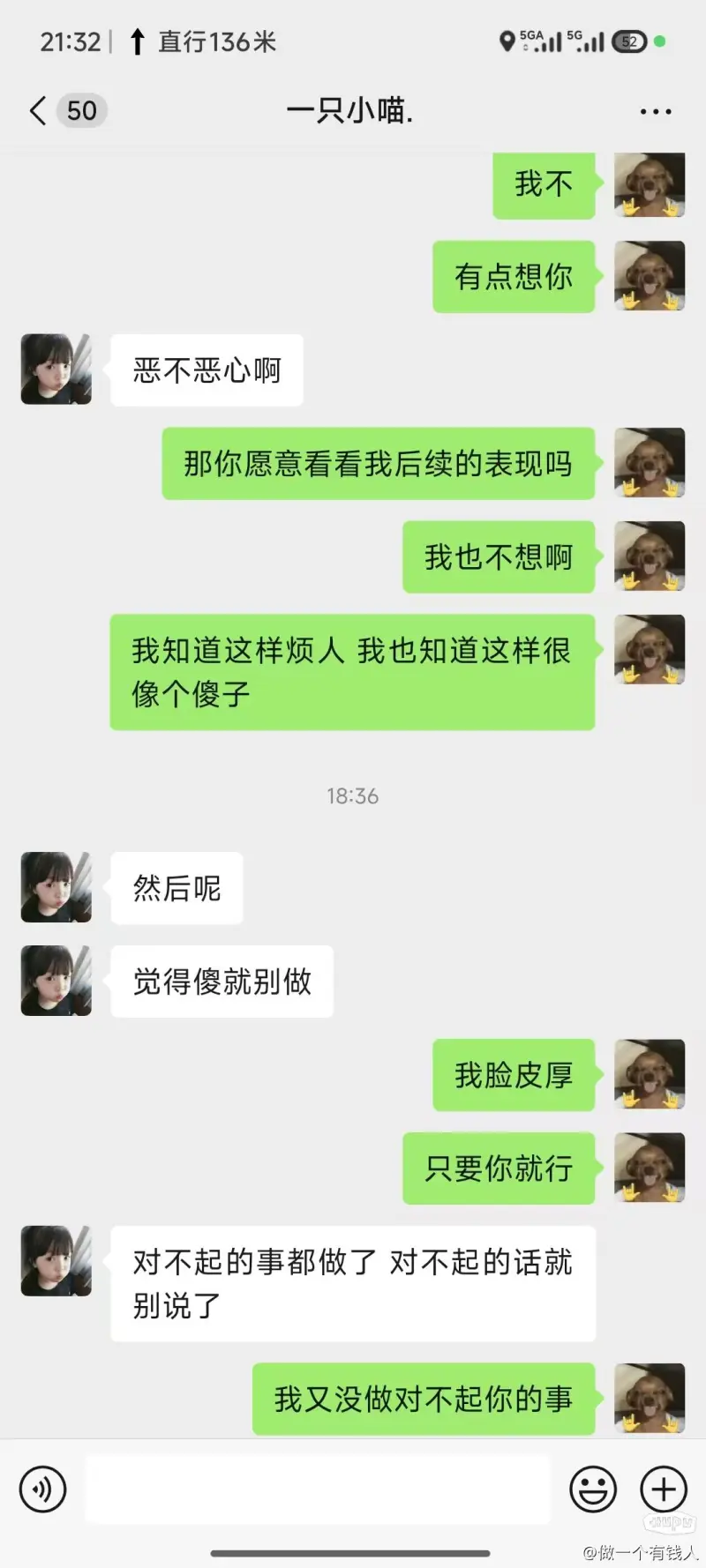Tap the dog avatar beside 有点想你
This screenshot has width=706, height=1568.
coord(650,276)
